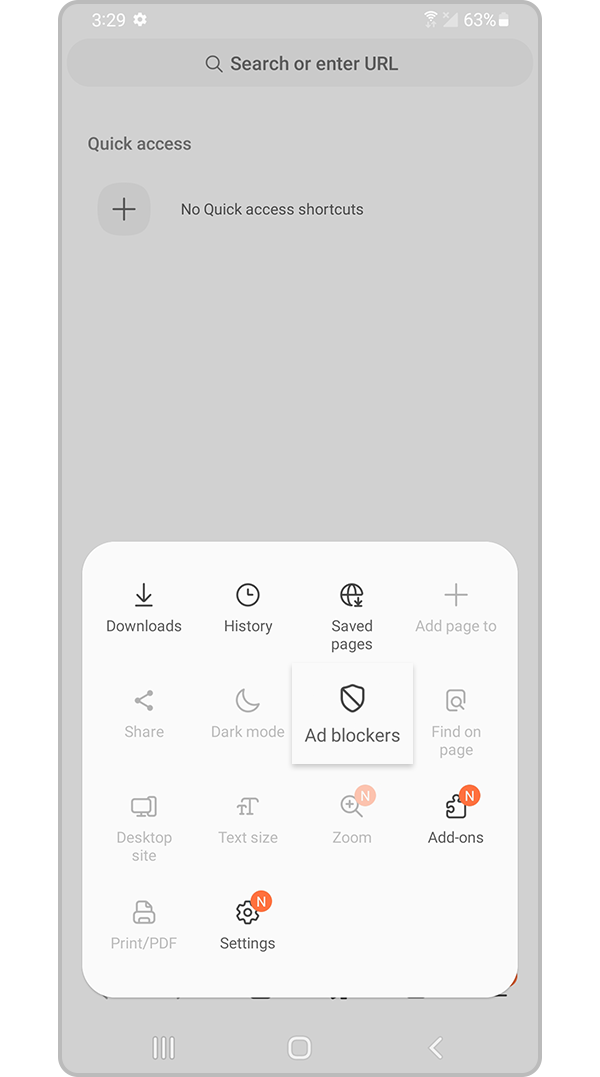Open browsing History
The width and height of the screenshot is (600, 1077).
pos(248,609)
